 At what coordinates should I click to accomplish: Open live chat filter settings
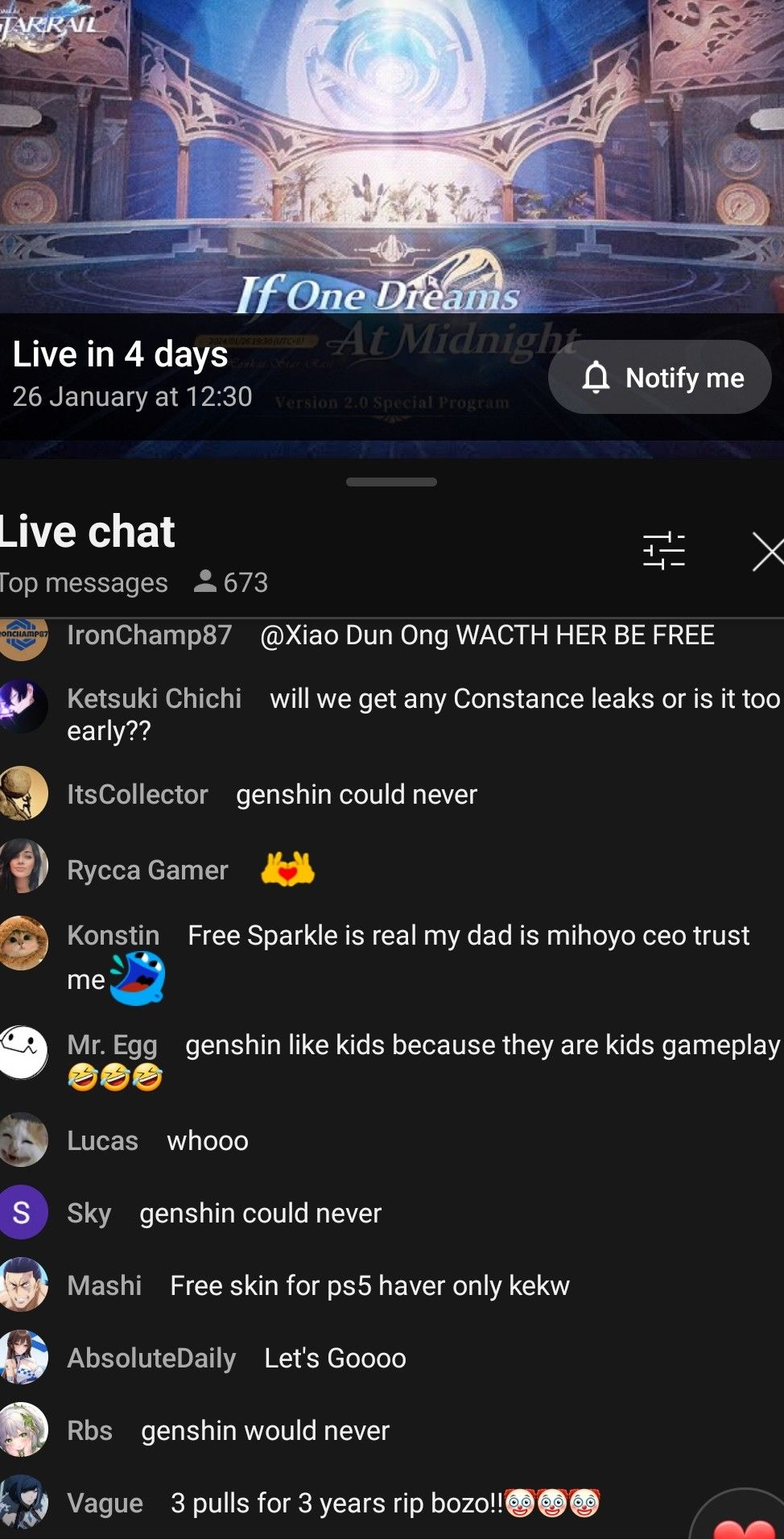pyautogui.click(x=663, y=552)
